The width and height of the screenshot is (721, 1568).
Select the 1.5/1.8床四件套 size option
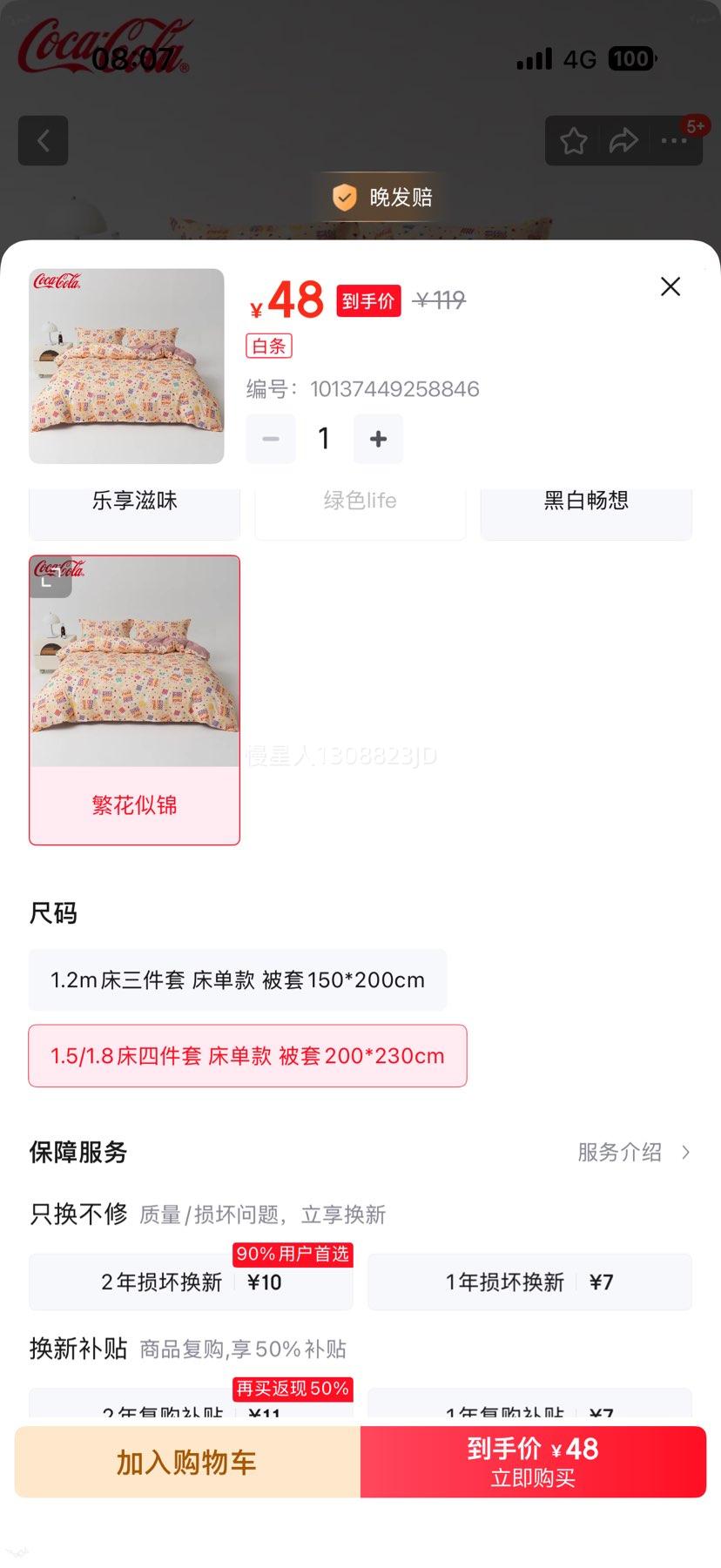click(x=246, y=1056)
